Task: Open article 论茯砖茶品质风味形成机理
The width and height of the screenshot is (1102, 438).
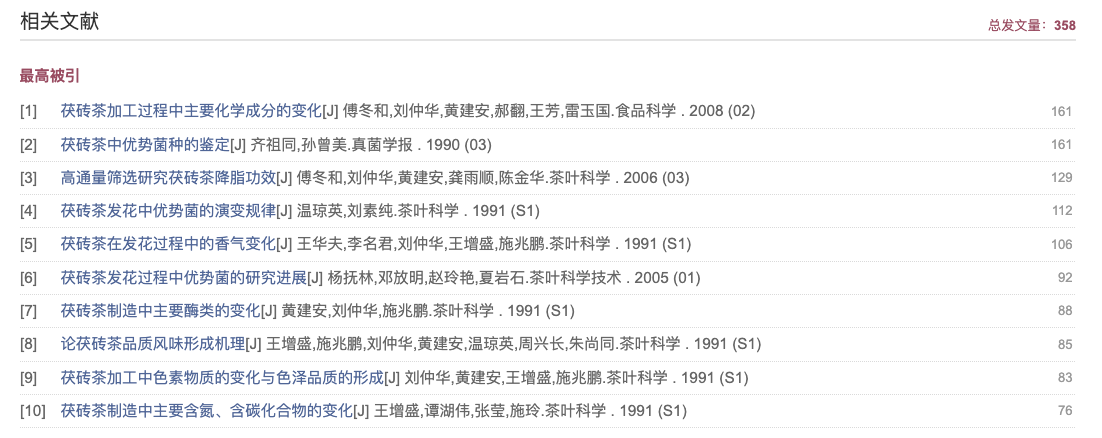Action: (153, 344)
